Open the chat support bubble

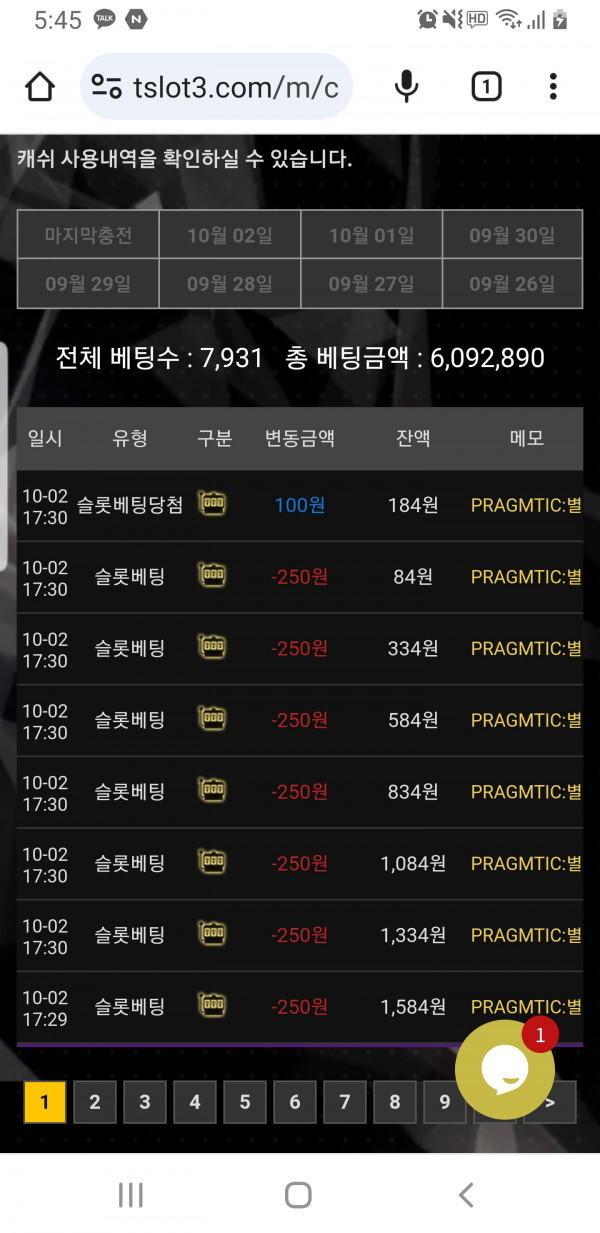(504, 1069)
